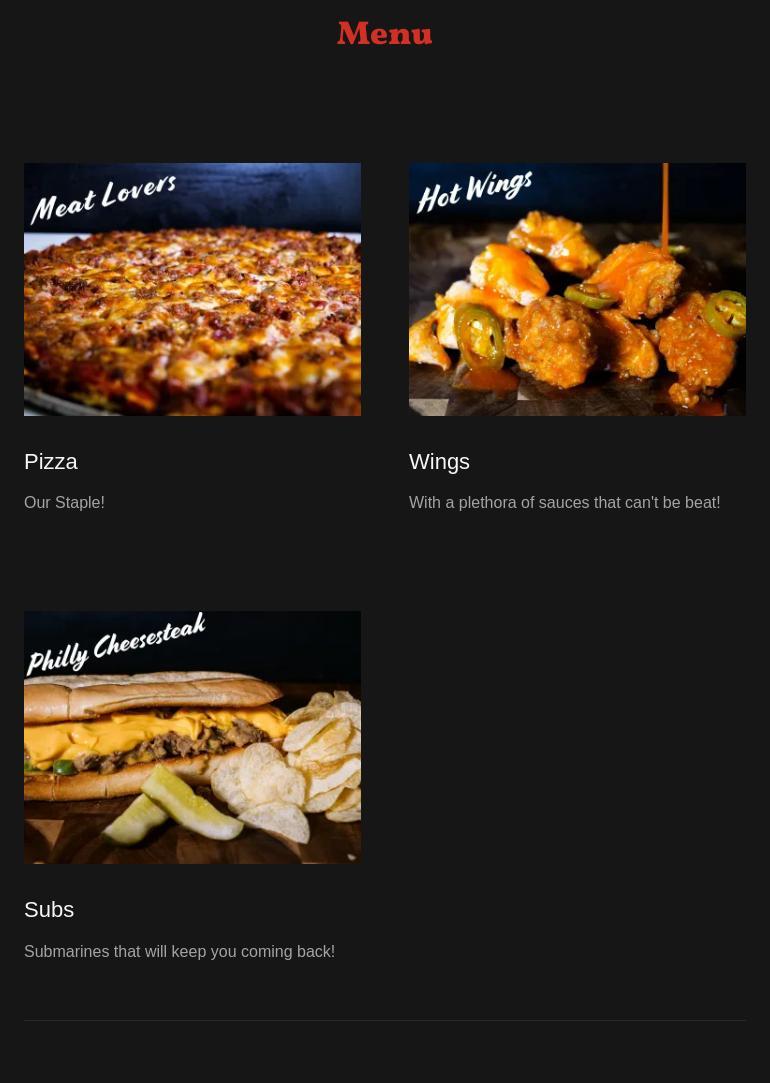
Task: Open the Wings menu category
Action: click(x=439, y=461)
